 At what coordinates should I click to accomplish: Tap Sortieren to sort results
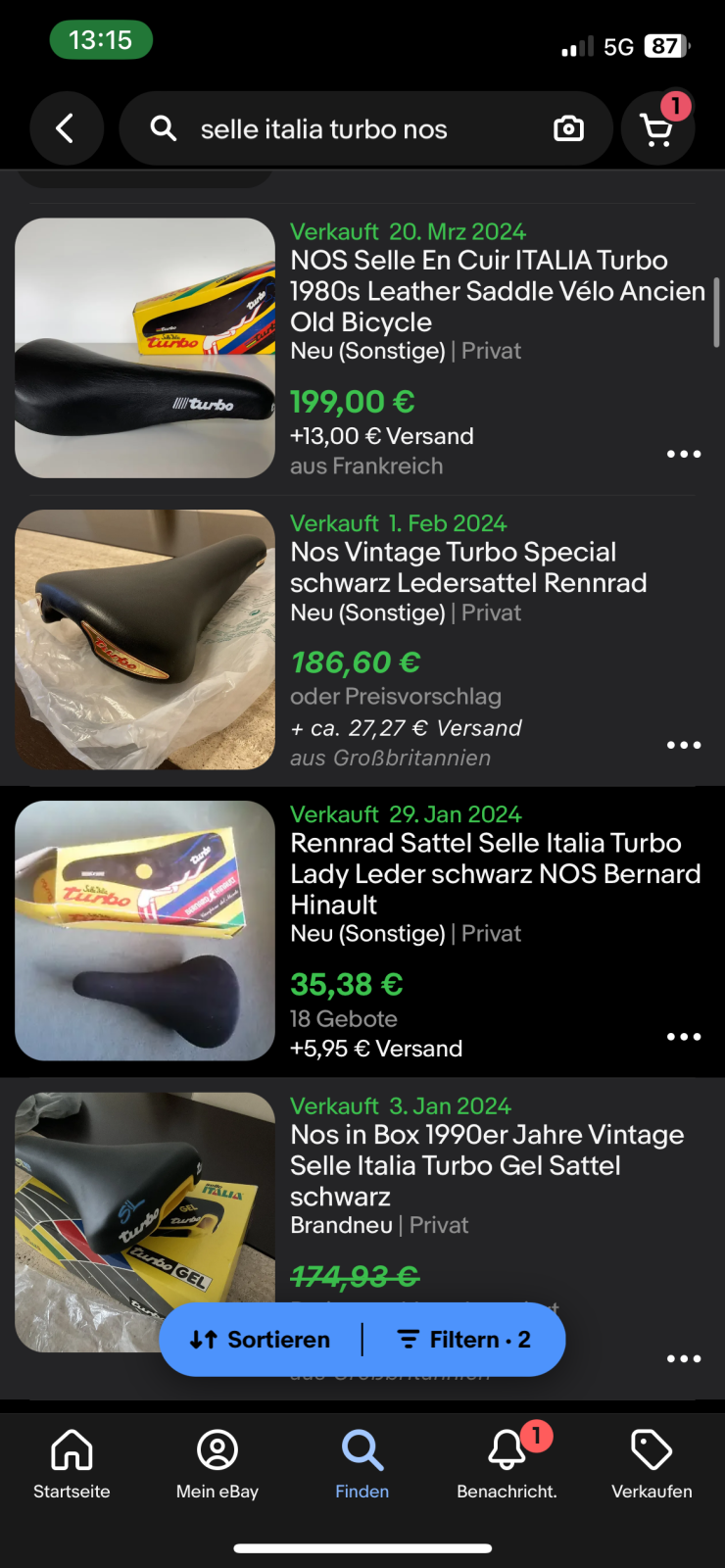coord(261,1340)
